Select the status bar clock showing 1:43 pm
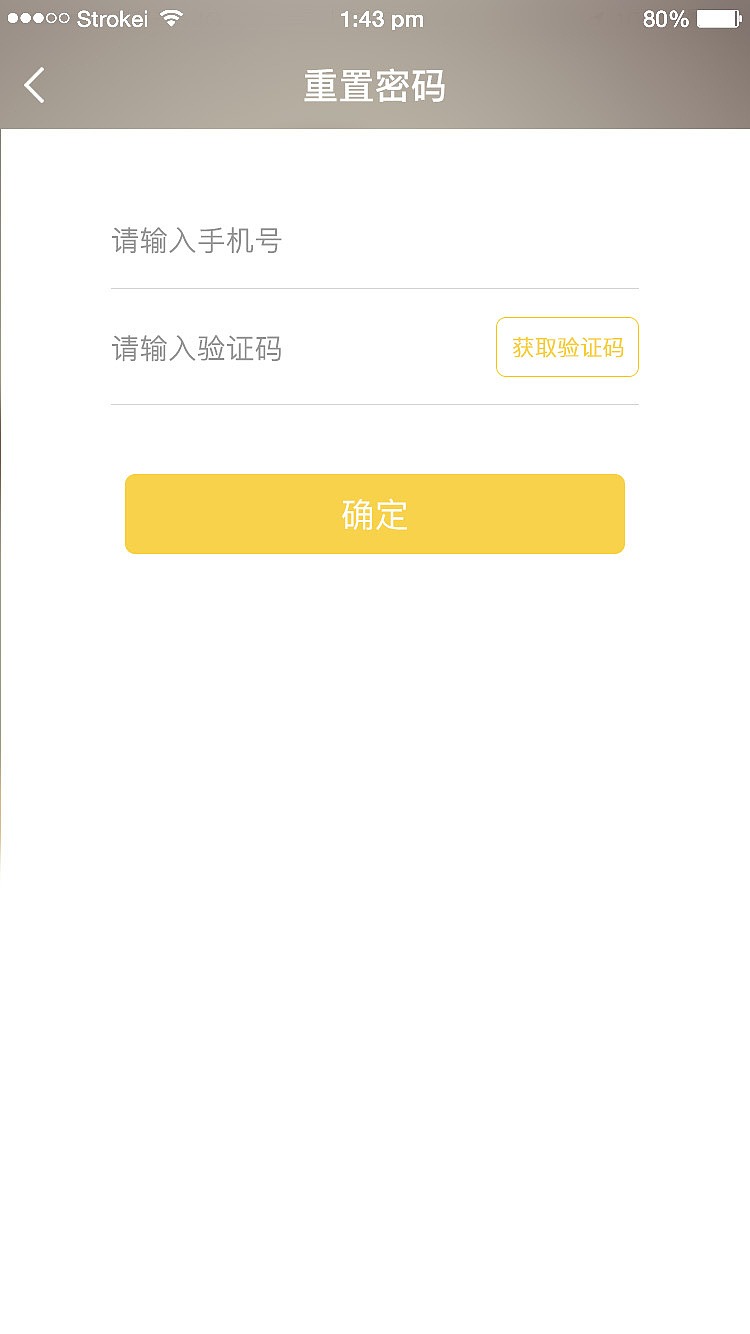 (x=384, y=18)
